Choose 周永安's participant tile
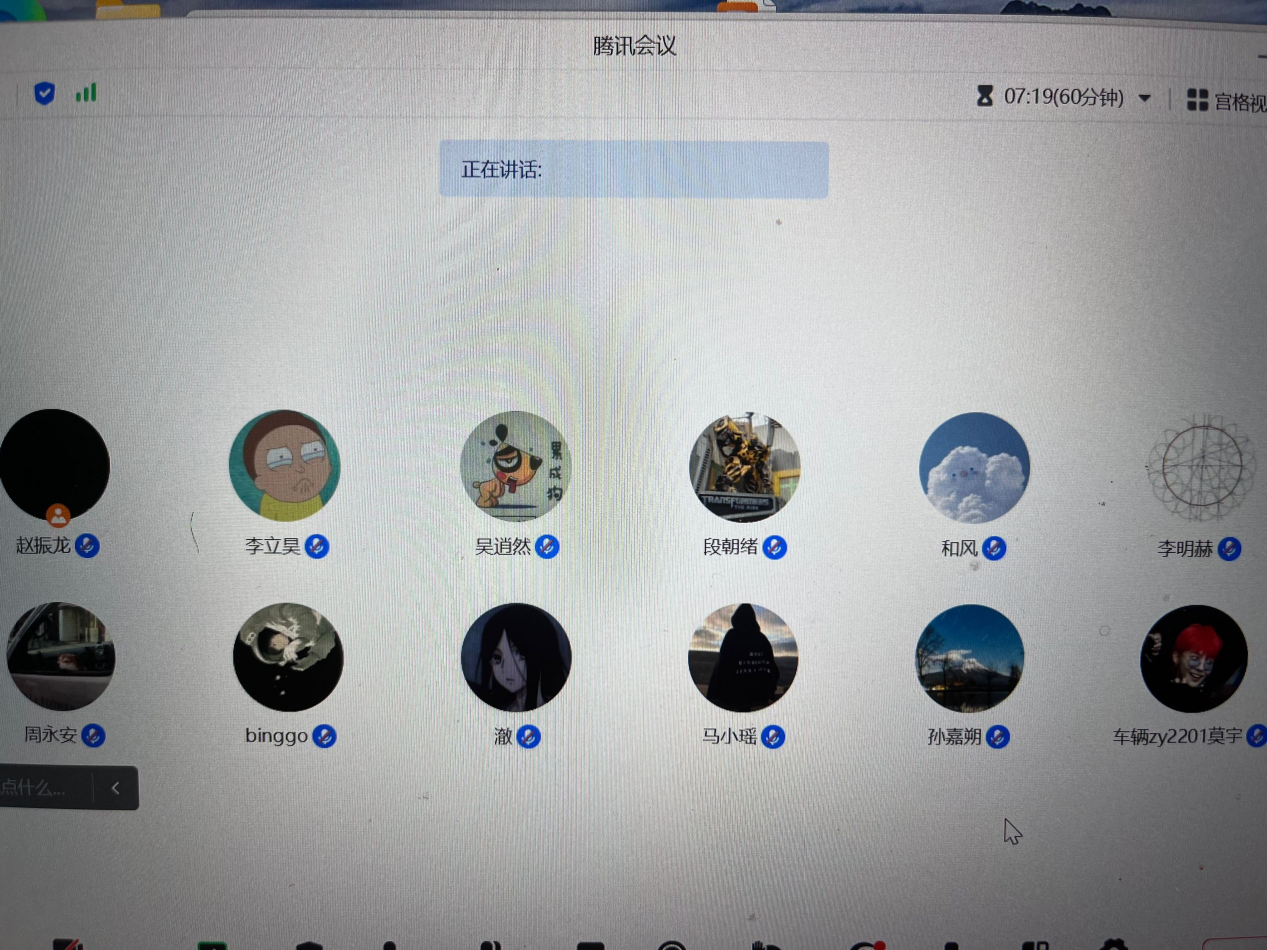The image size is (1267, 950). click(60, 656)
